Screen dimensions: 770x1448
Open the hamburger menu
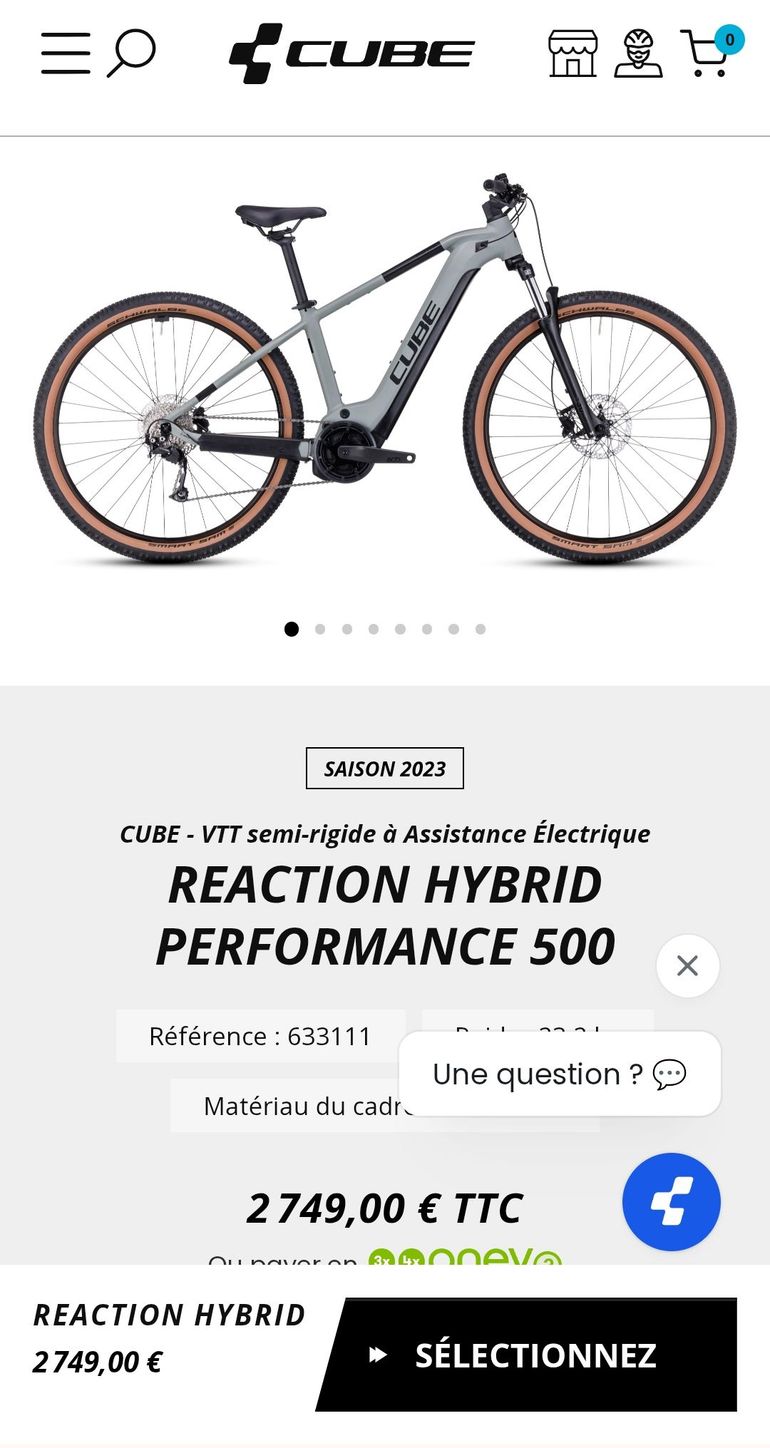[x=65, y=53]
